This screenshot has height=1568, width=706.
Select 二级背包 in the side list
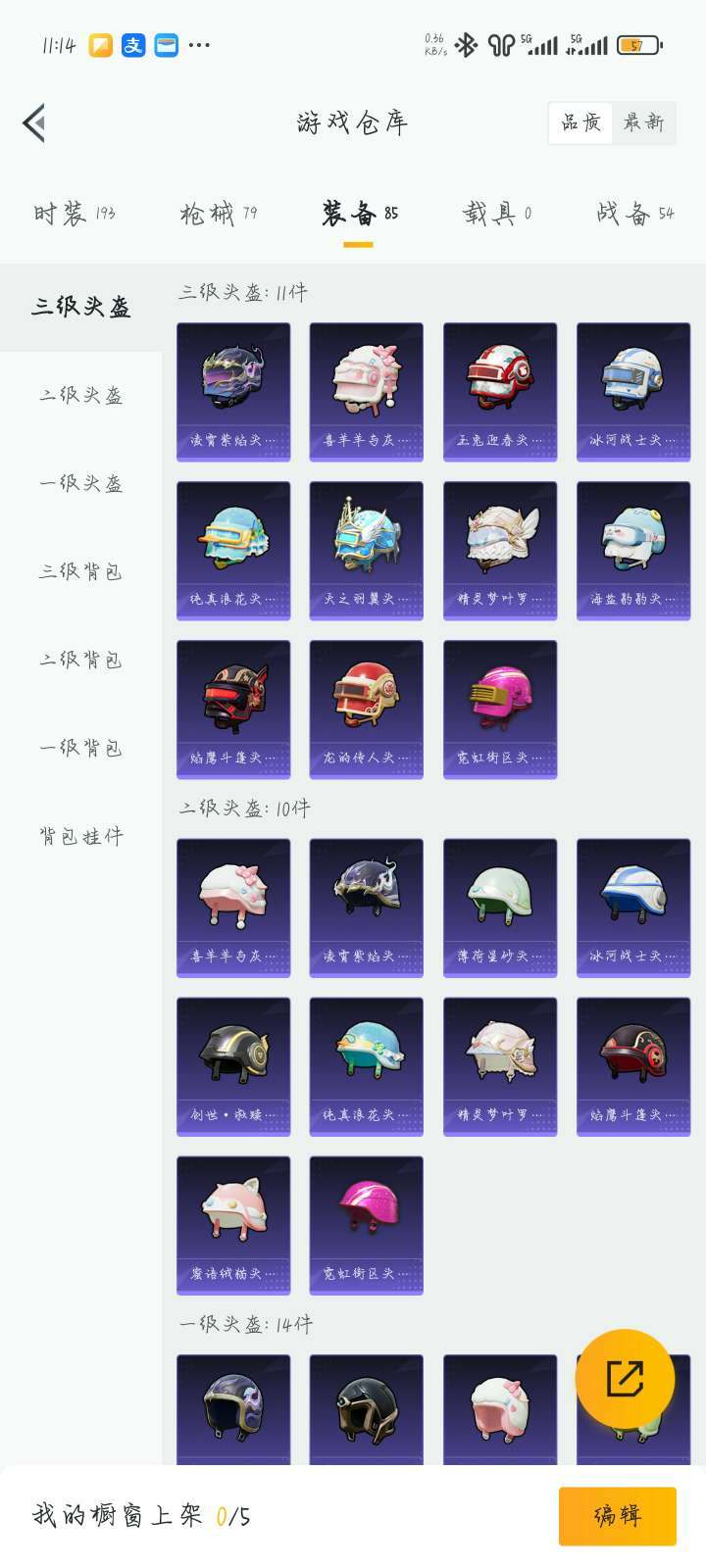tap(80, 660)
